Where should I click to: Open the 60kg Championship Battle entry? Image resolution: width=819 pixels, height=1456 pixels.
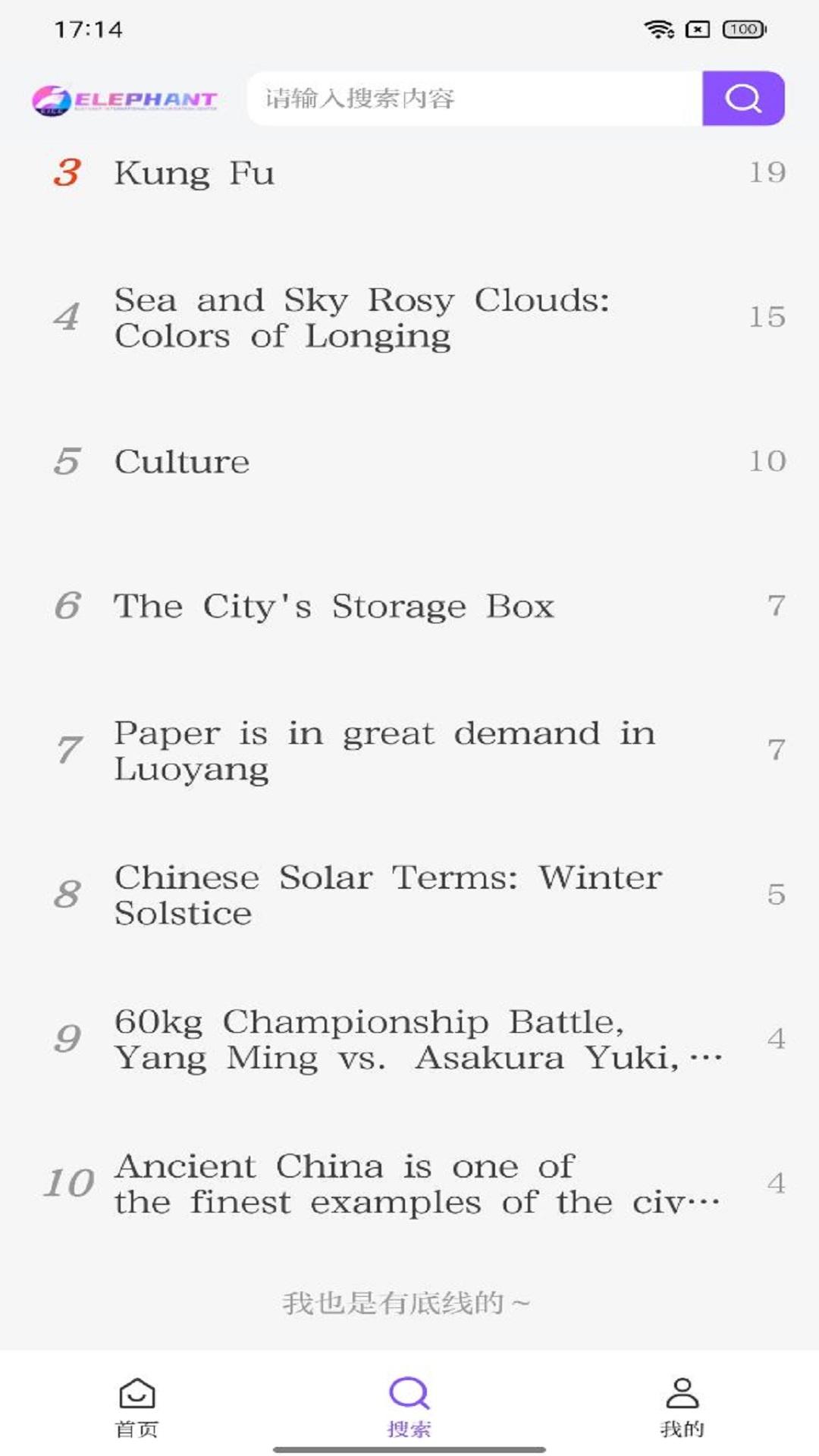(417, 1039)
